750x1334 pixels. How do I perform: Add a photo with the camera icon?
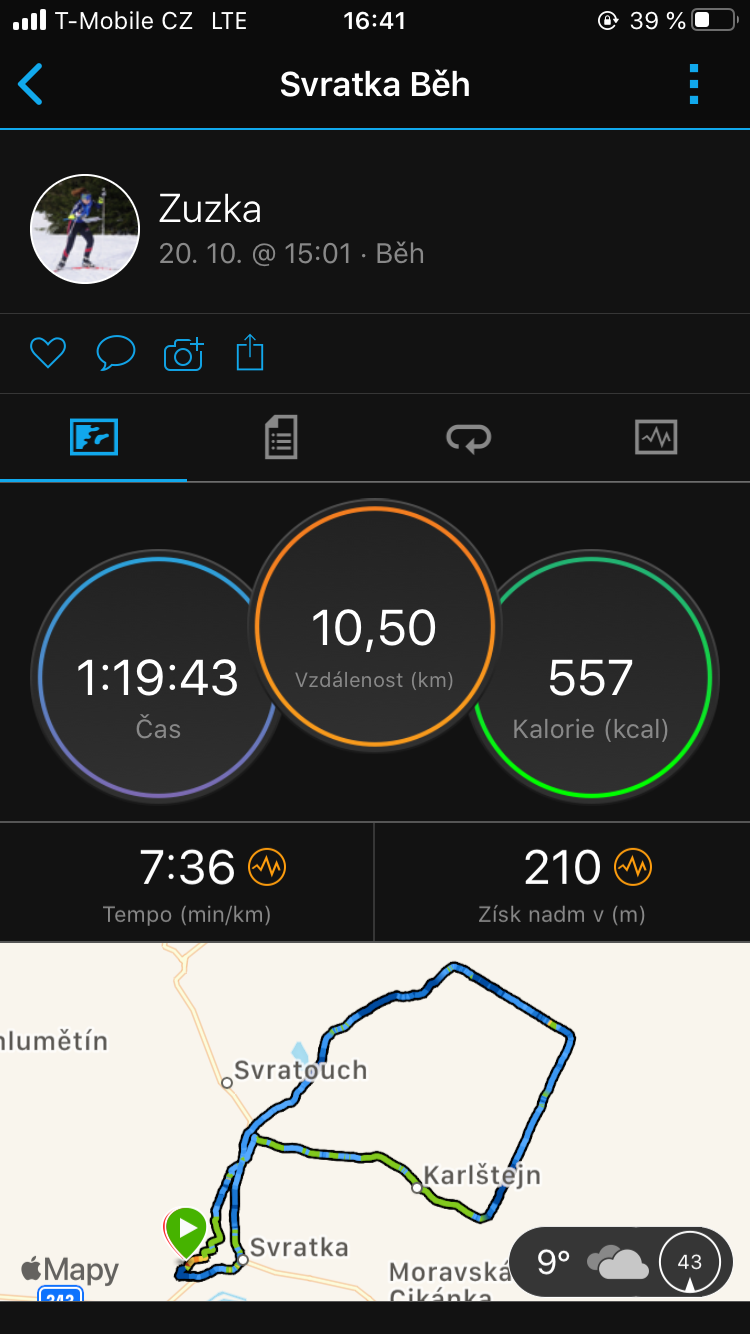[183, 353]
